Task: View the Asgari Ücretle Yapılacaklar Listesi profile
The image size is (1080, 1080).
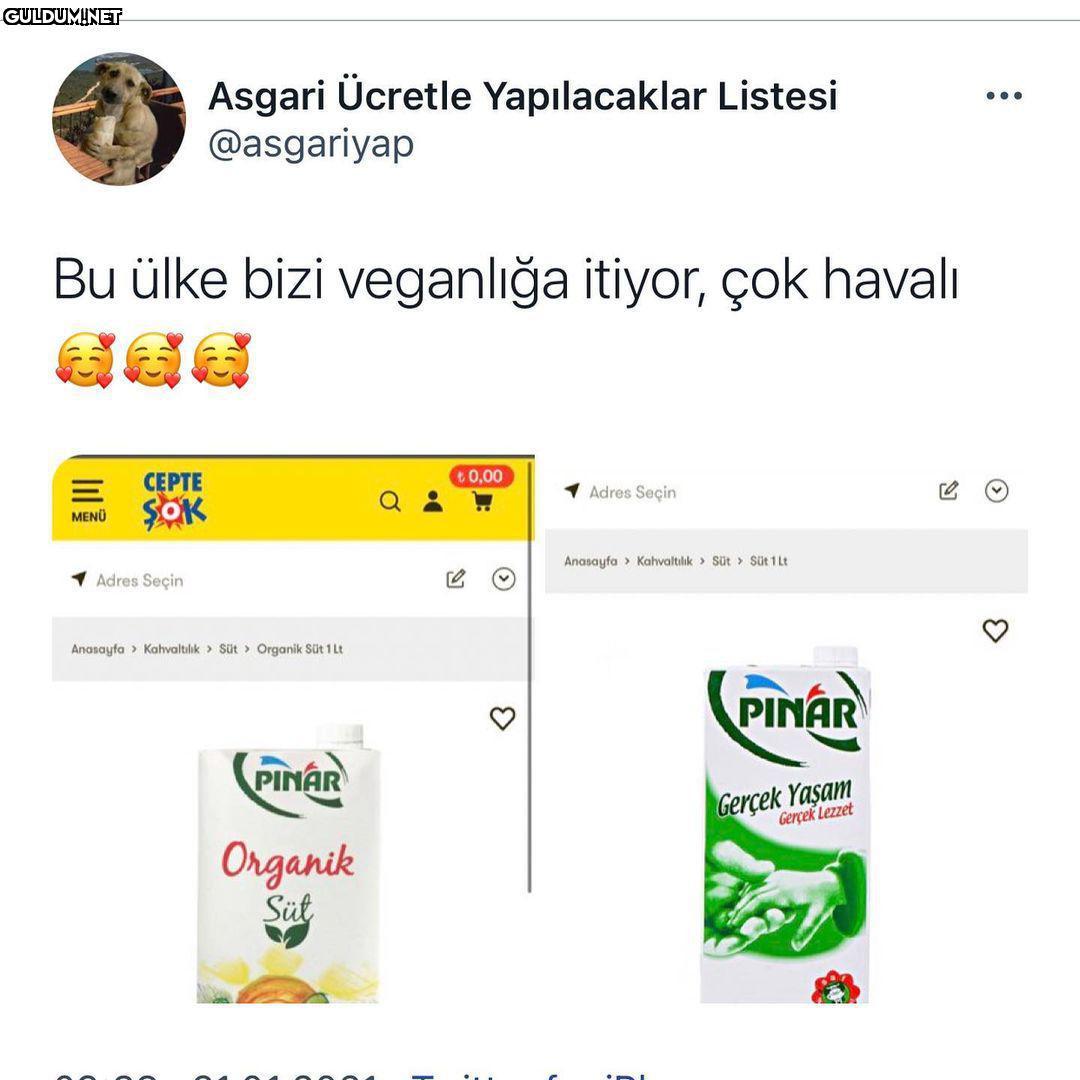Action: click(522, 97)
